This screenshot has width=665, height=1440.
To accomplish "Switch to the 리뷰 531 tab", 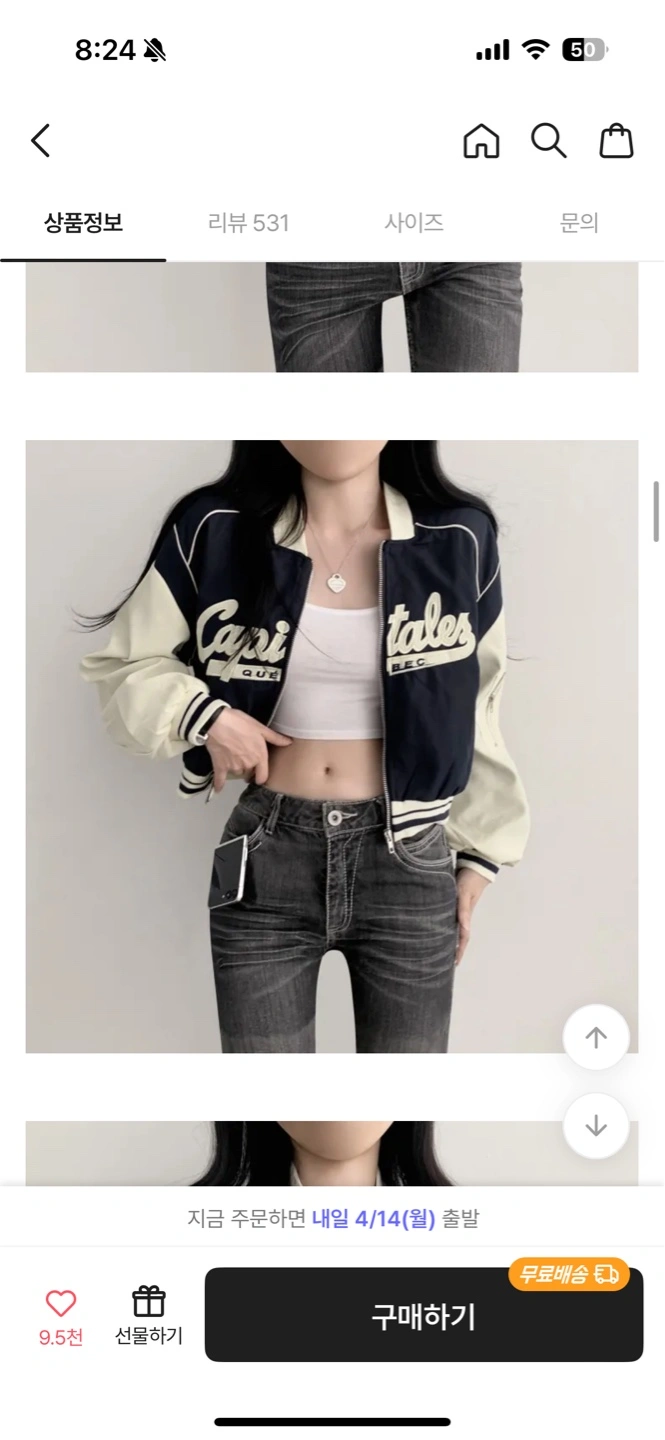I will point(248,223).
